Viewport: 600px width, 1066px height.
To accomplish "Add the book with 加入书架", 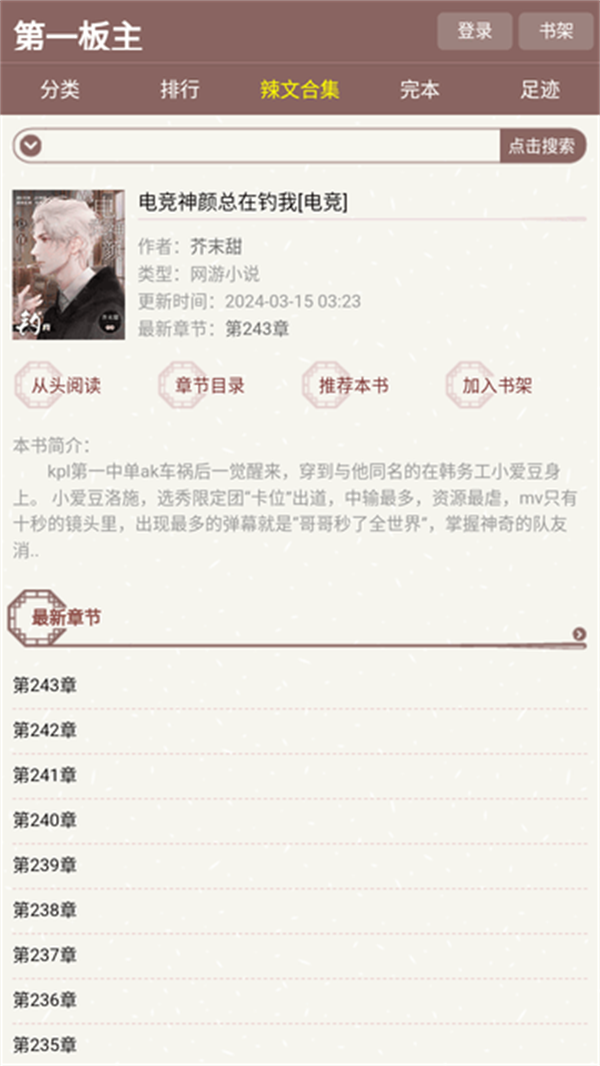I will pos(497,386).
